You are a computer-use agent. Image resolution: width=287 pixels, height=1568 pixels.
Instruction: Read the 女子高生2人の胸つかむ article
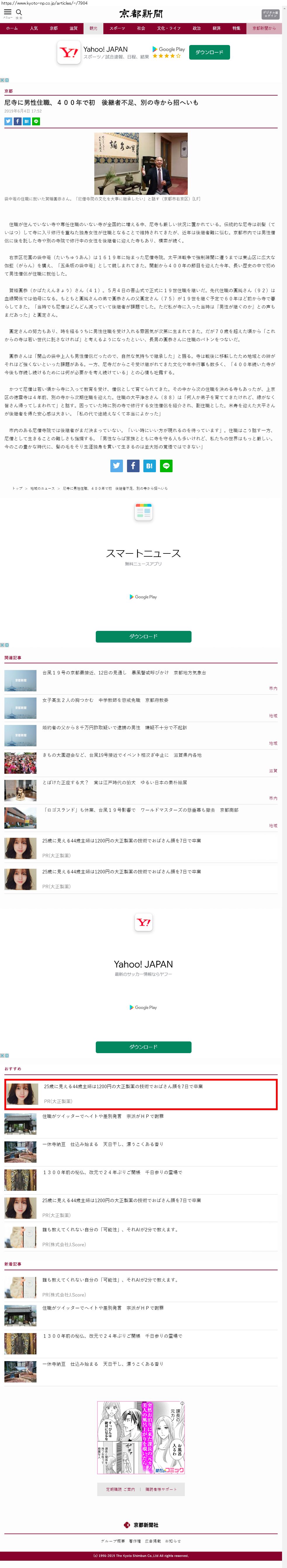[x=105, y=700]
